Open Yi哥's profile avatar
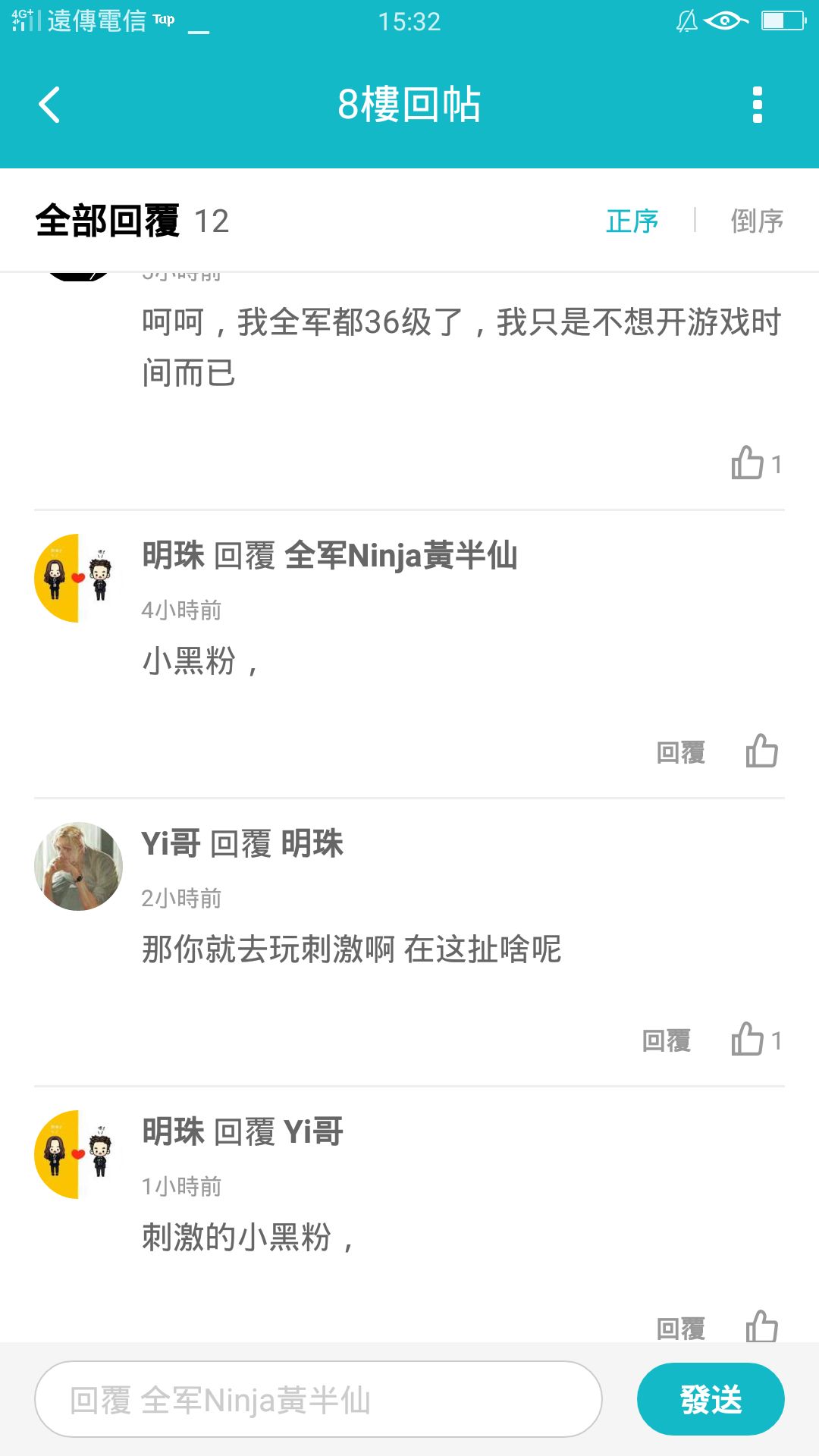819x1456 pixels. point(78,866)
